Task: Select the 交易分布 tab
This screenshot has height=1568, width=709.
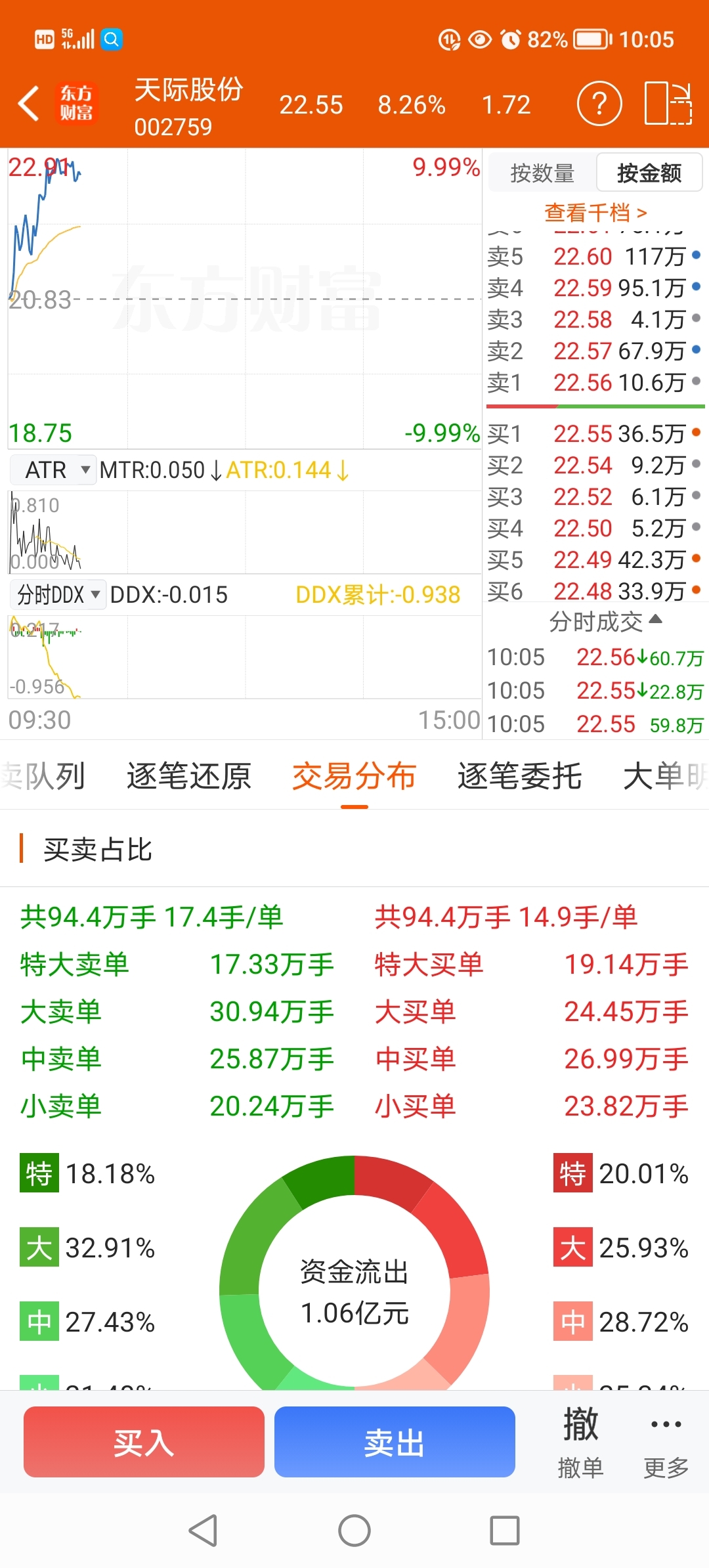Action: tap(354, 776)
